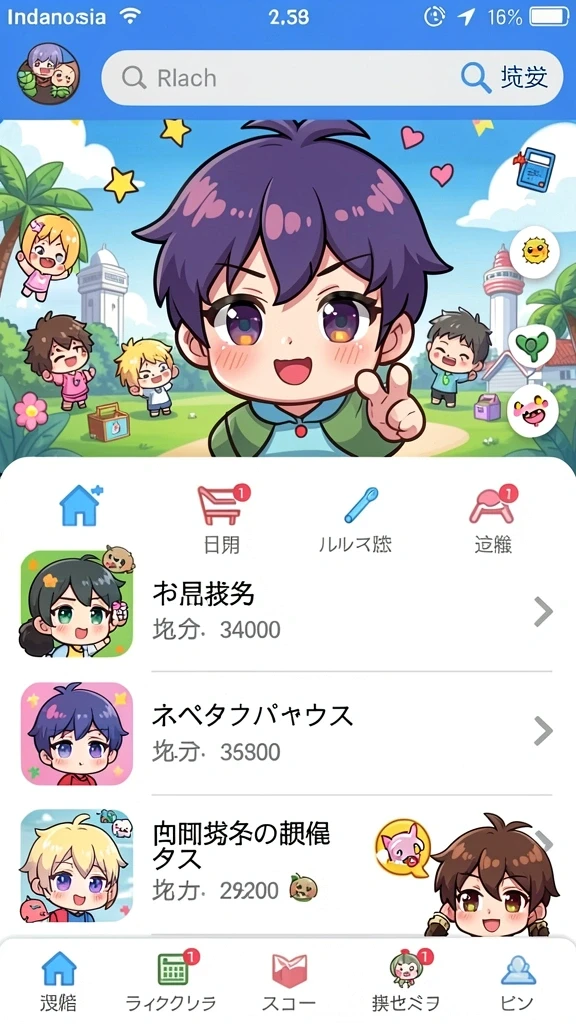This screenshot has height=1024, width=576.
Task: Open the calendar tab in the bottom navigation
Action: (172, 980)
